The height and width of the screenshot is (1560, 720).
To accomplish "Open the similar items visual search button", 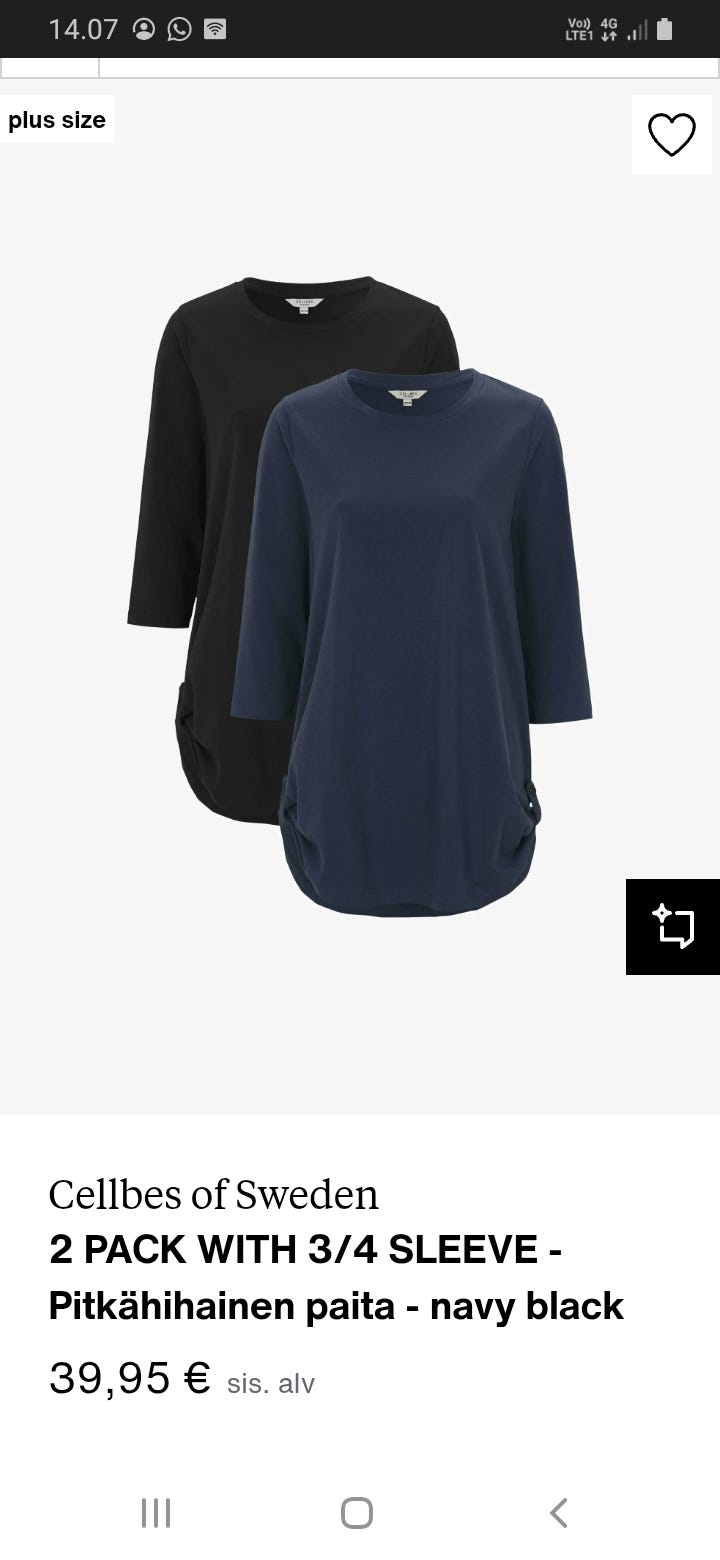I will click(673, 927).
